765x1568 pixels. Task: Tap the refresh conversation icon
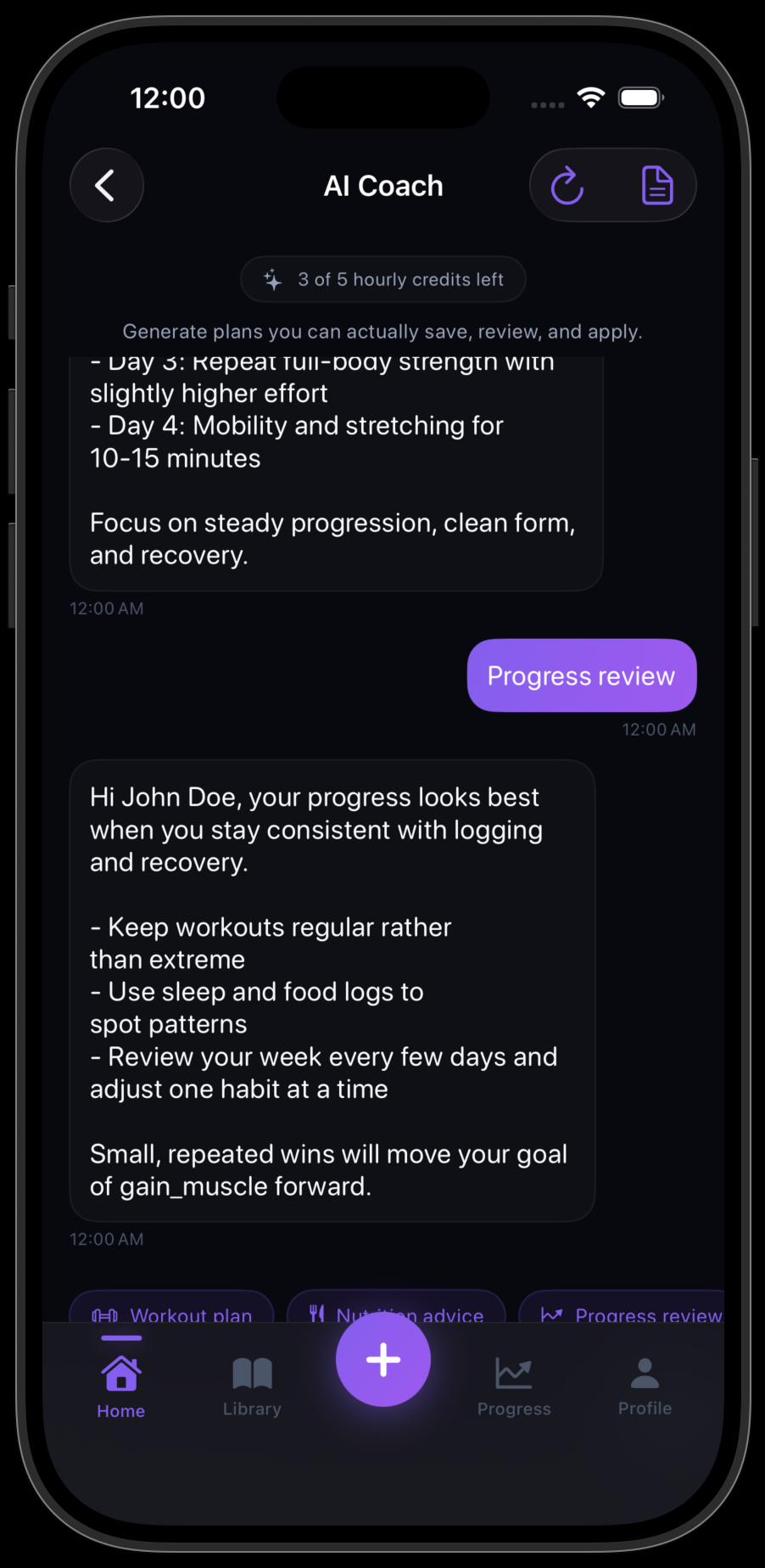click(567, 185)
